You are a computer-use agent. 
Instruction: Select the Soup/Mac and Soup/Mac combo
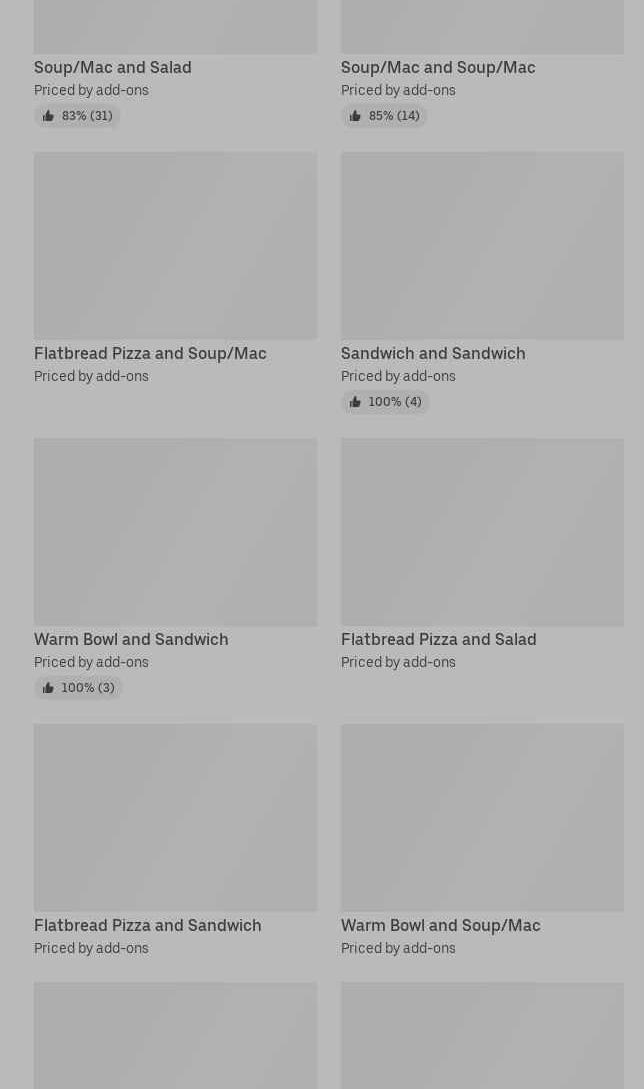[438, 67]
